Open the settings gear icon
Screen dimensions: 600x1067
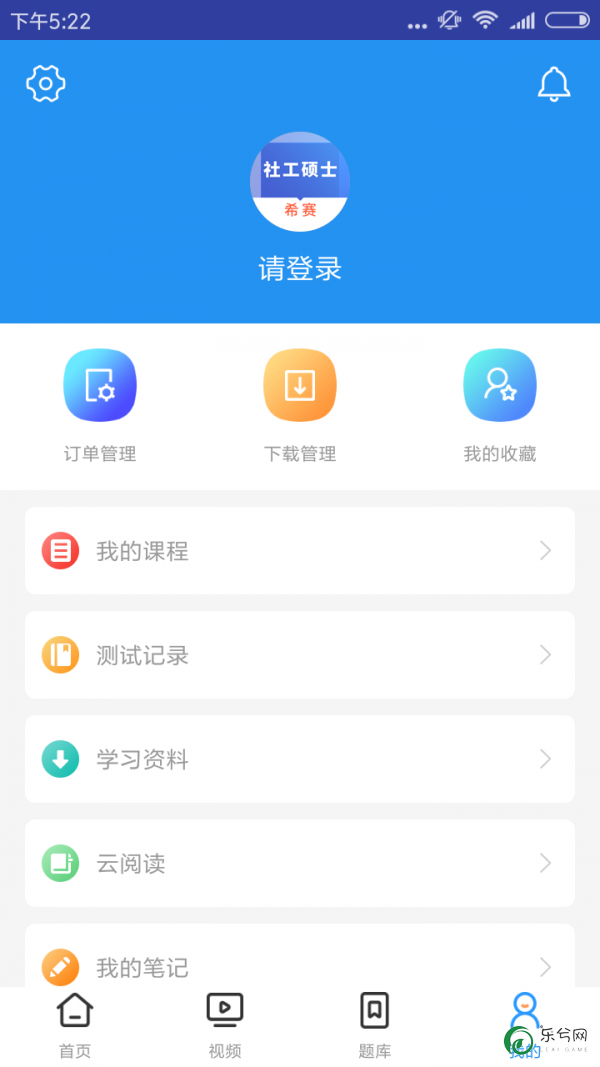[x=46, y=84]
